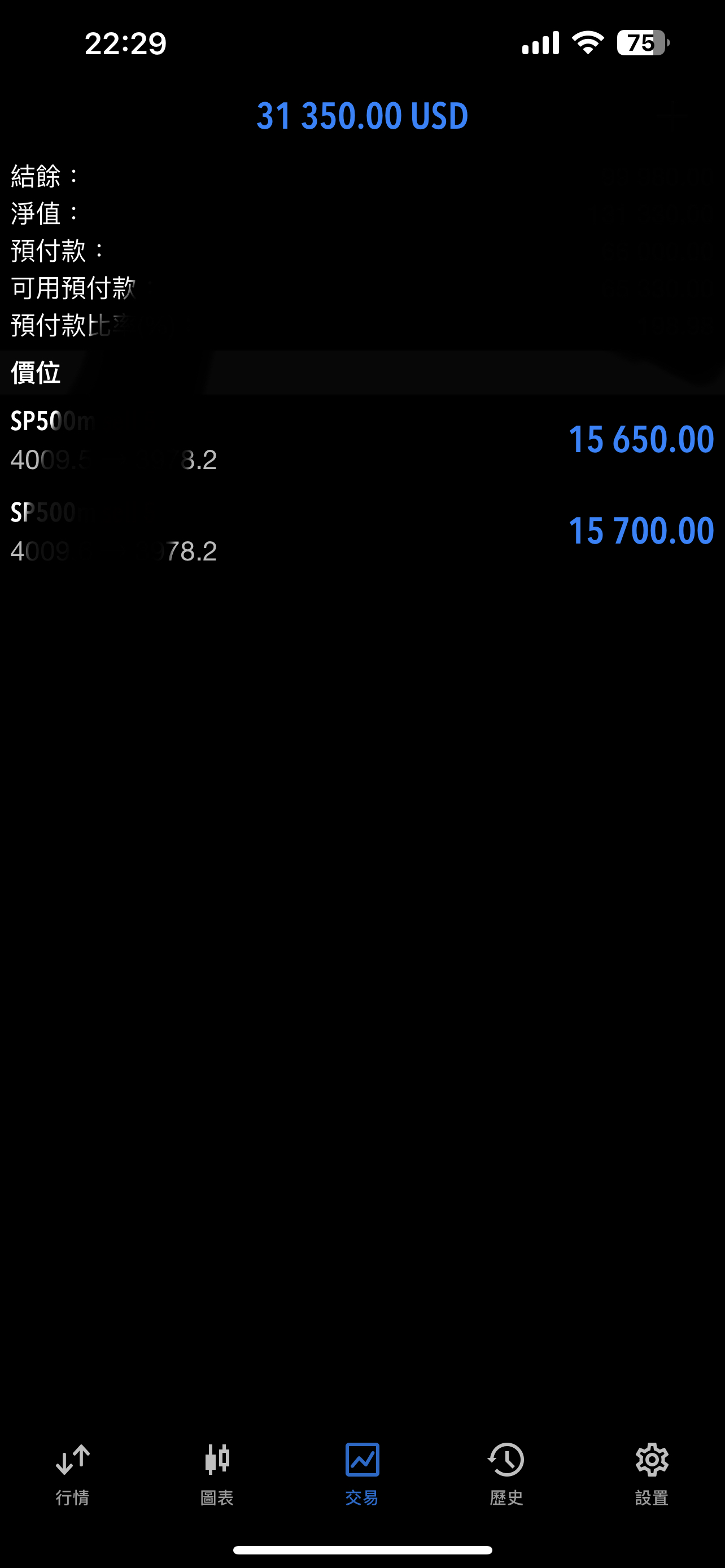Screen dimensions: 725x1568
Task: Select the 交易 trade tab
Action: point(362,1474)
